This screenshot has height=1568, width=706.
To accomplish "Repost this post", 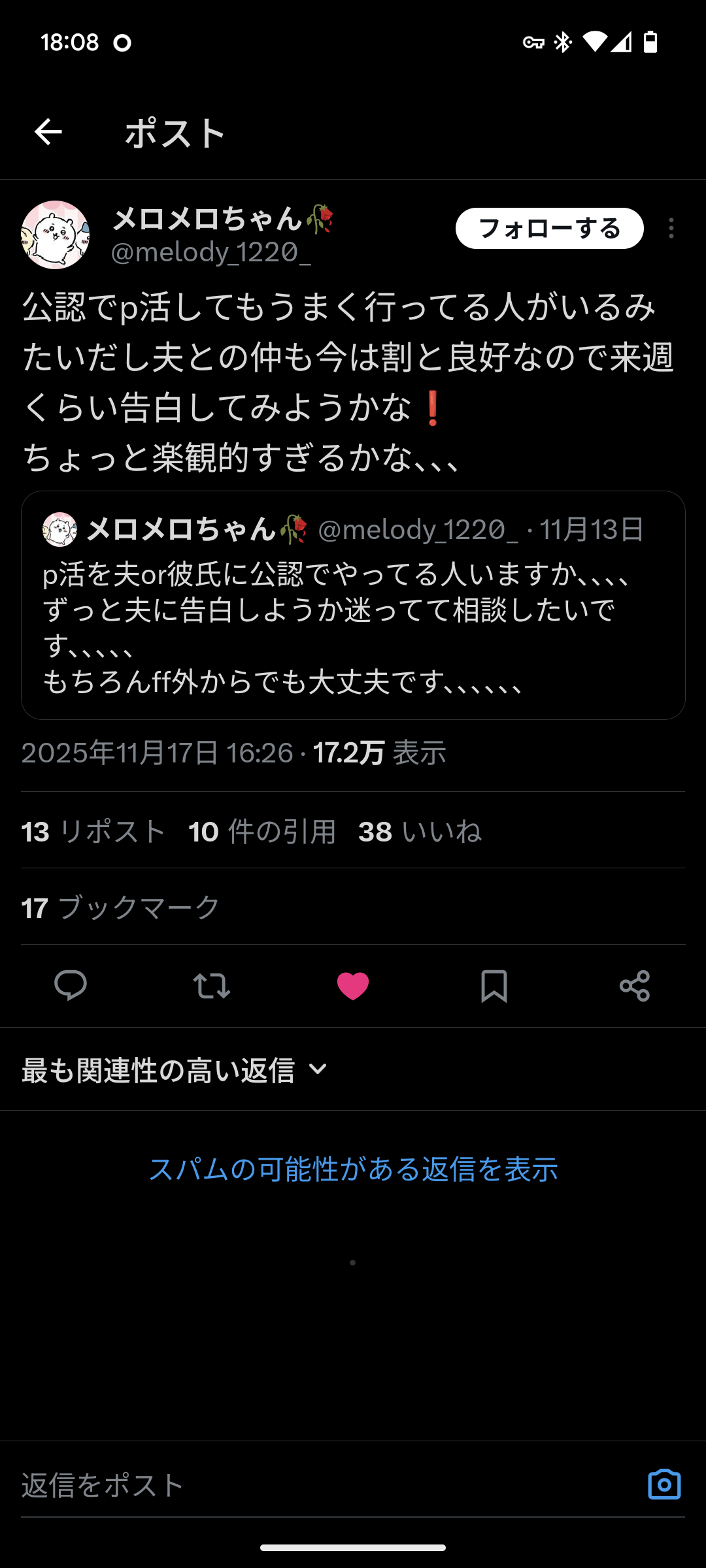I will pos(212,986).
